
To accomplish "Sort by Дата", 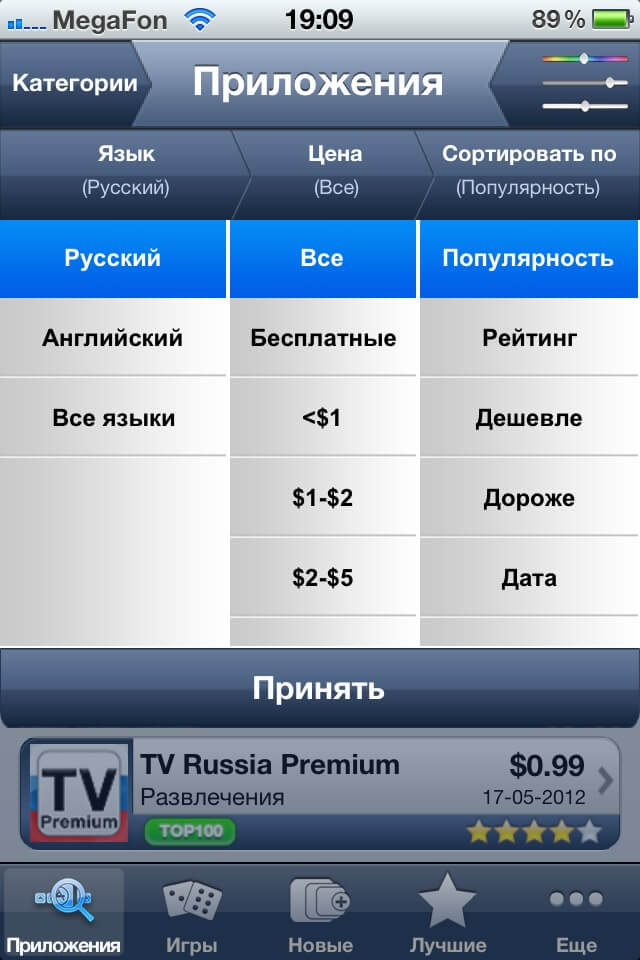I will coord(529,578).
